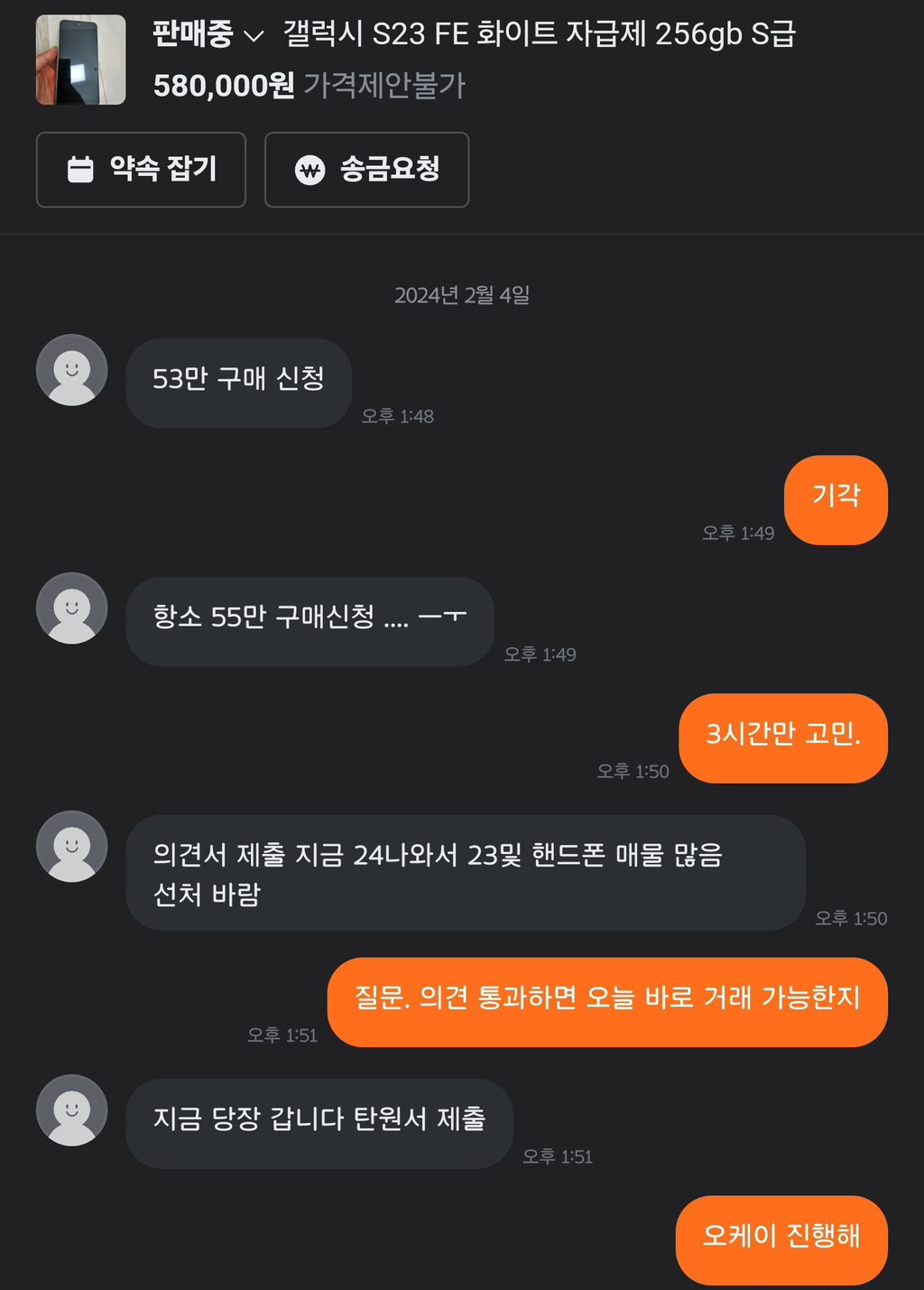Click the orange 기각 message bubble

836,498
